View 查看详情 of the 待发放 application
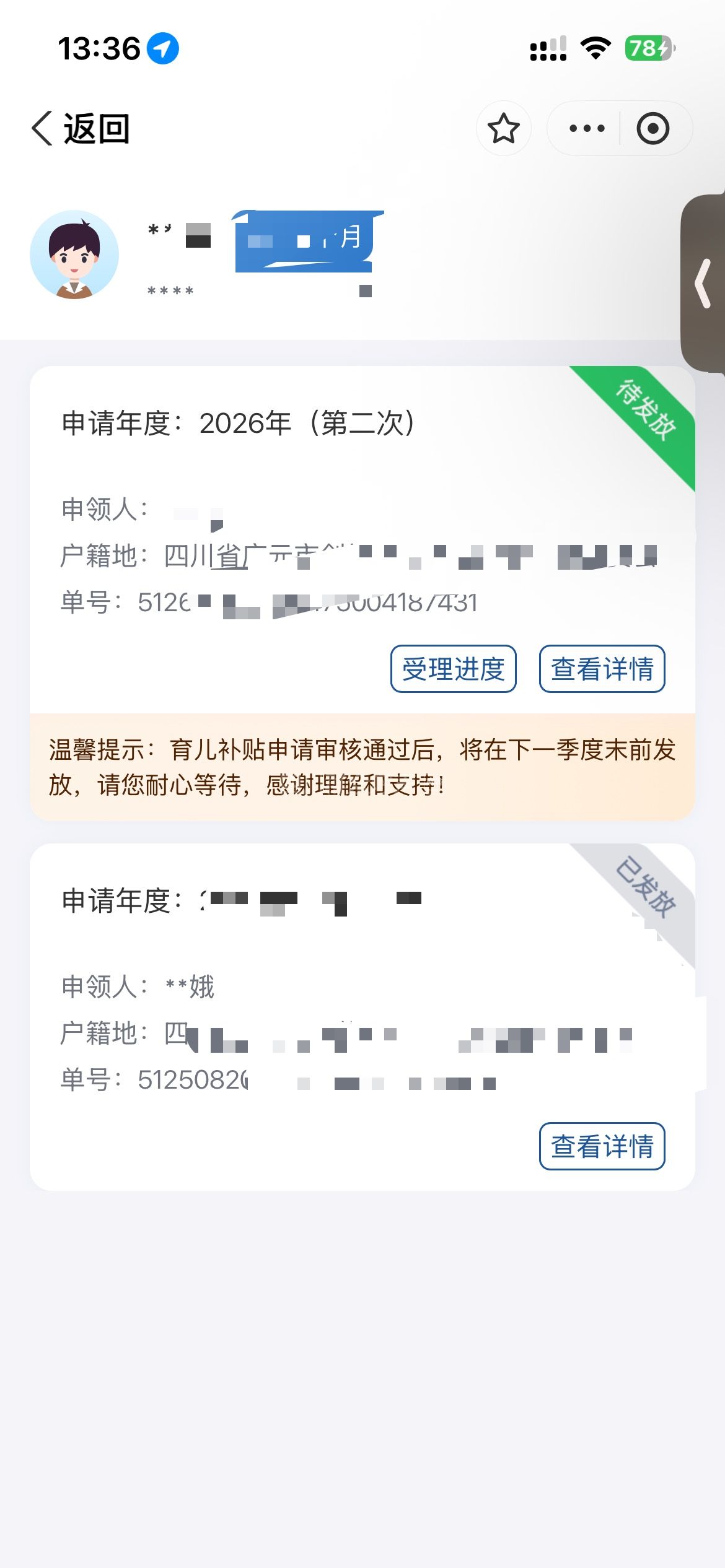This screenshot has height=1568, width=725. [602, 669]
